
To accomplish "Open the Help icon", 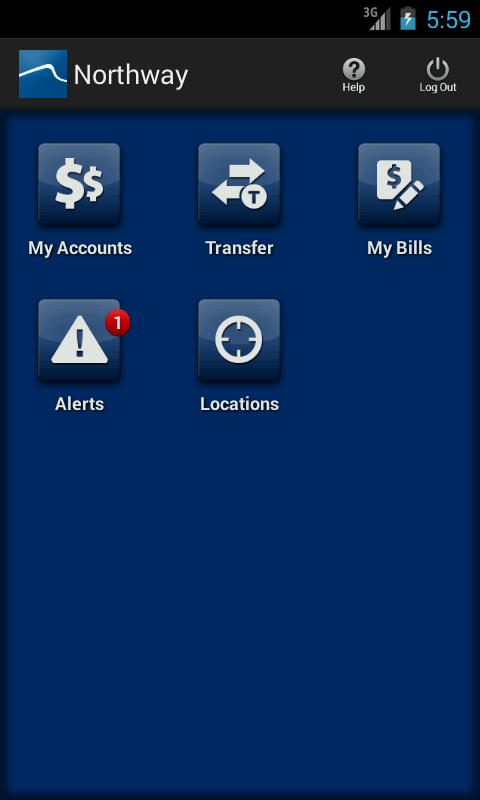I will point(353,74).
